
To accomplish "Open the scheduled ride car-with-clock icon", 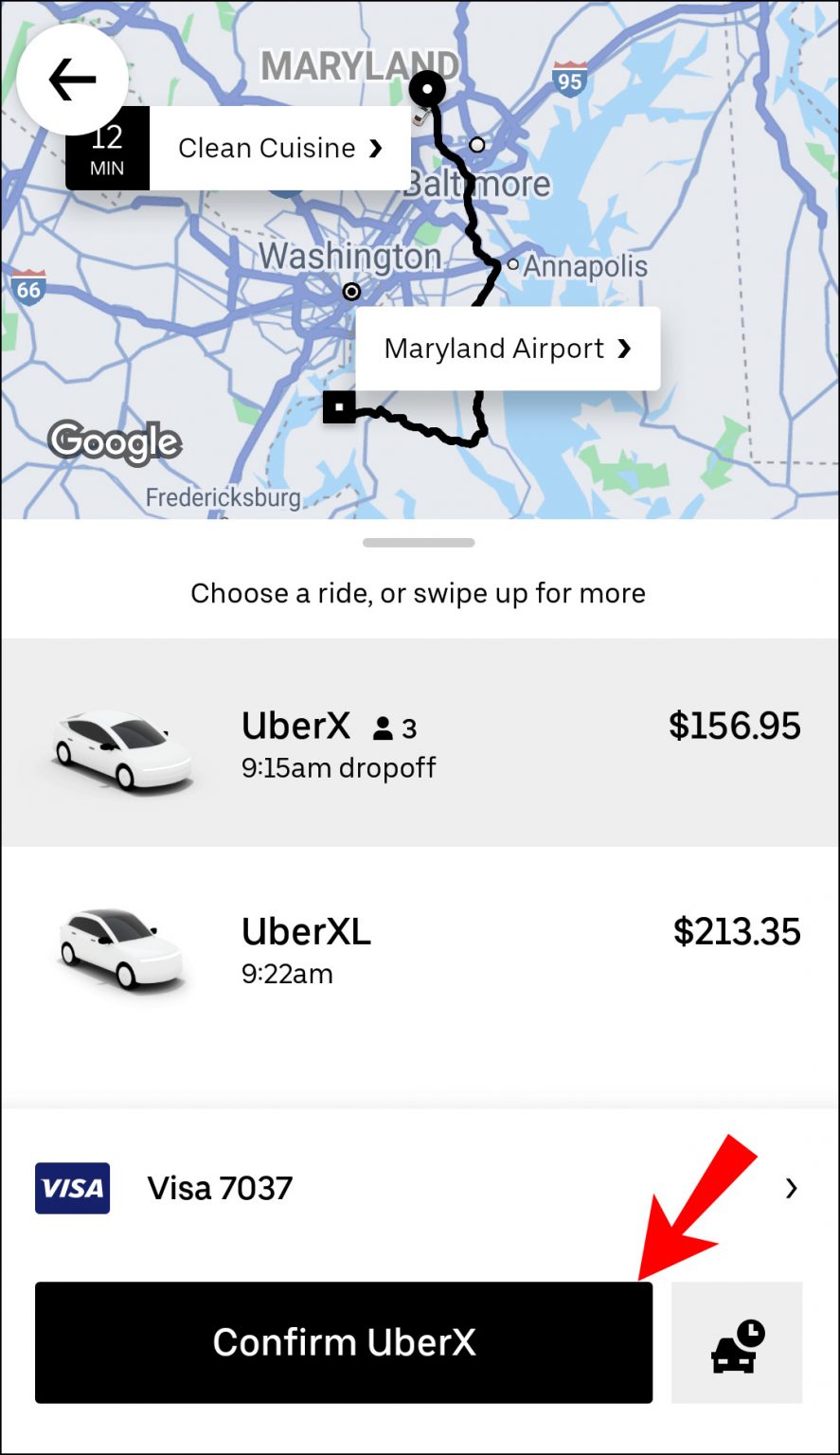I will [737, 1342].
